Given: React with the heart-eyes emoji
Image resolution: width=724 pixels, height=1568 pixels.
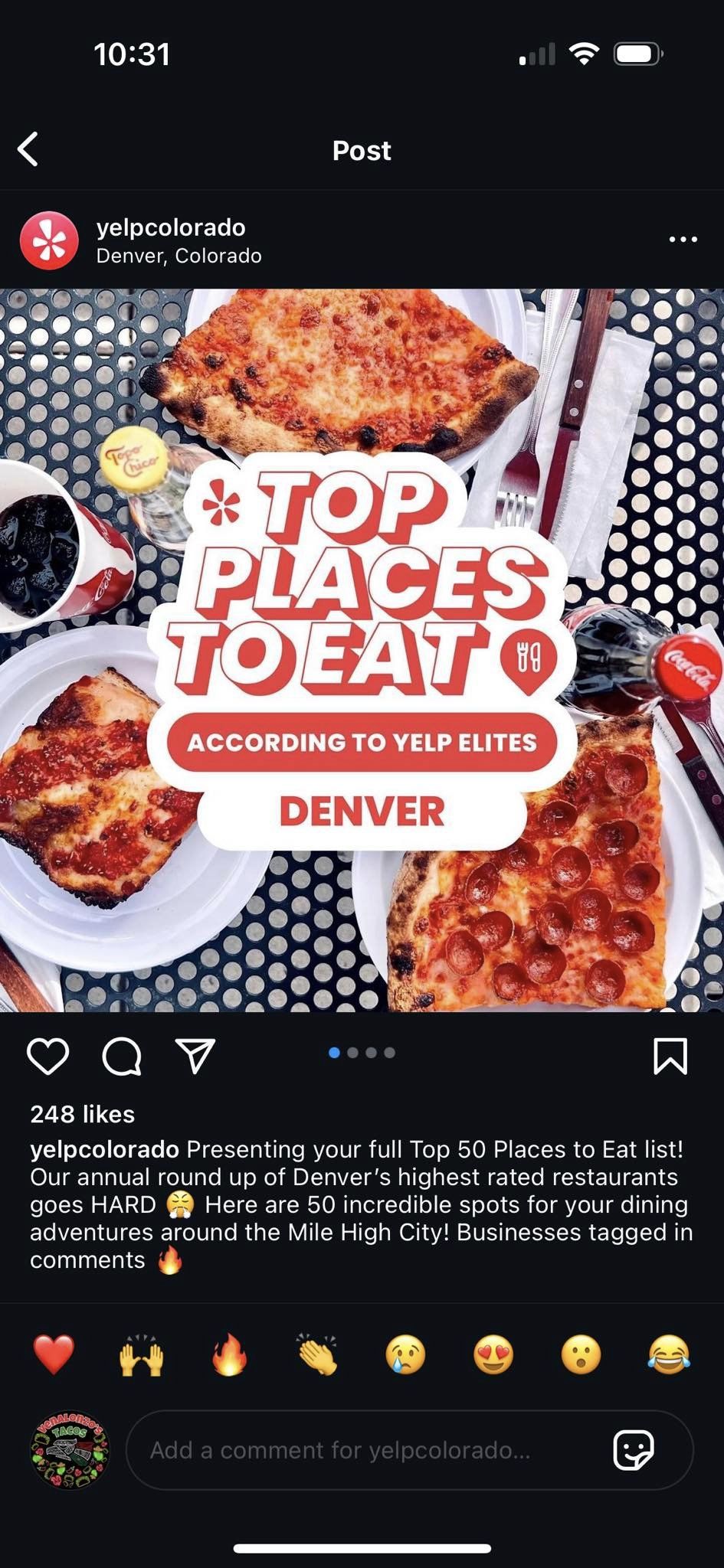Looking at the screenshot, I should (493, 1354).
